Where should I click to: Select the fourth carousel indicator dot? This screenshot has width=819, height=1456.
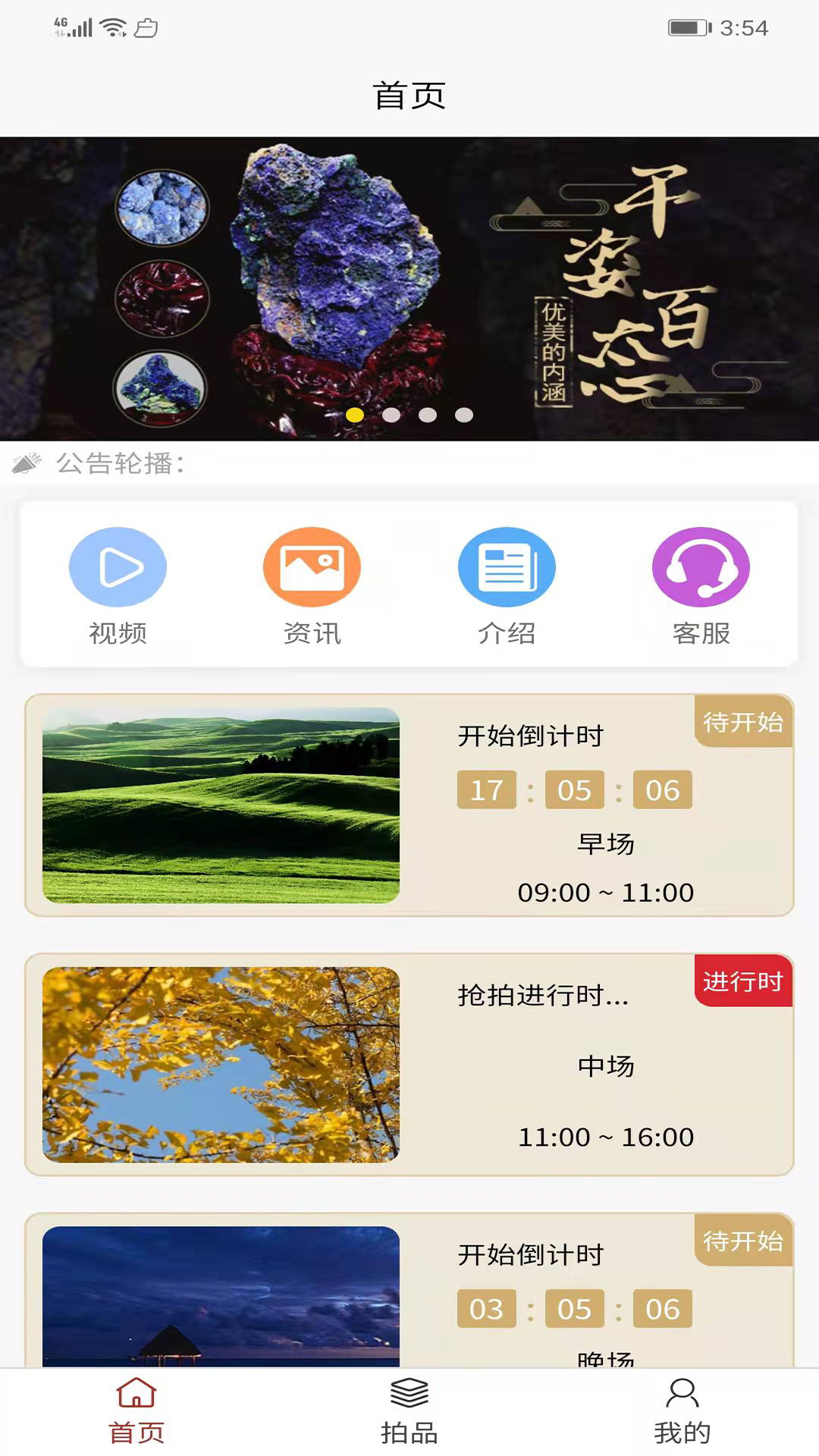pos(463,415)
